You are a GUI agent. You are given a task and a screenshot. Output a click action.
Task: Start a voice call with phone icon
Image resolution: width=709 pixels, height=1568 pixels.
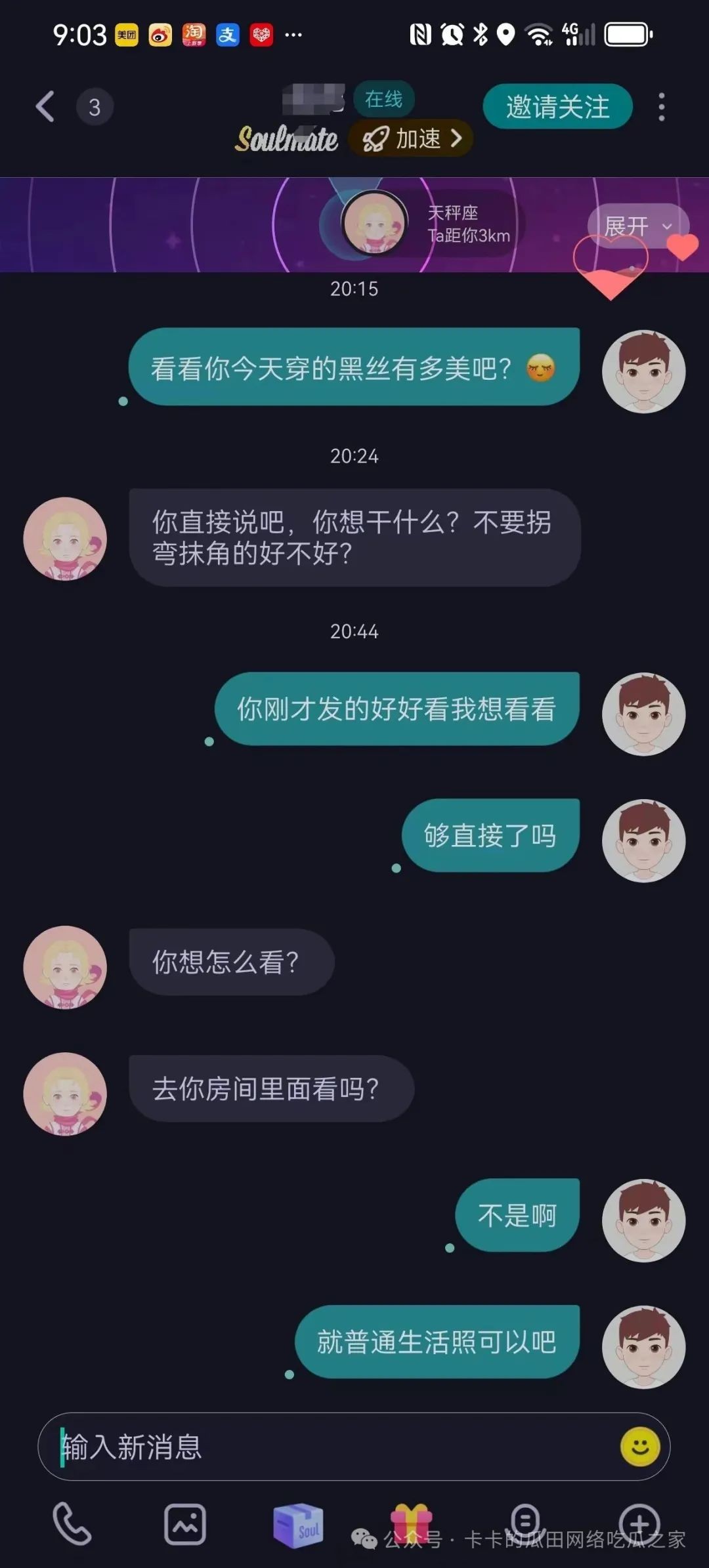click(x=72, y=1523)
